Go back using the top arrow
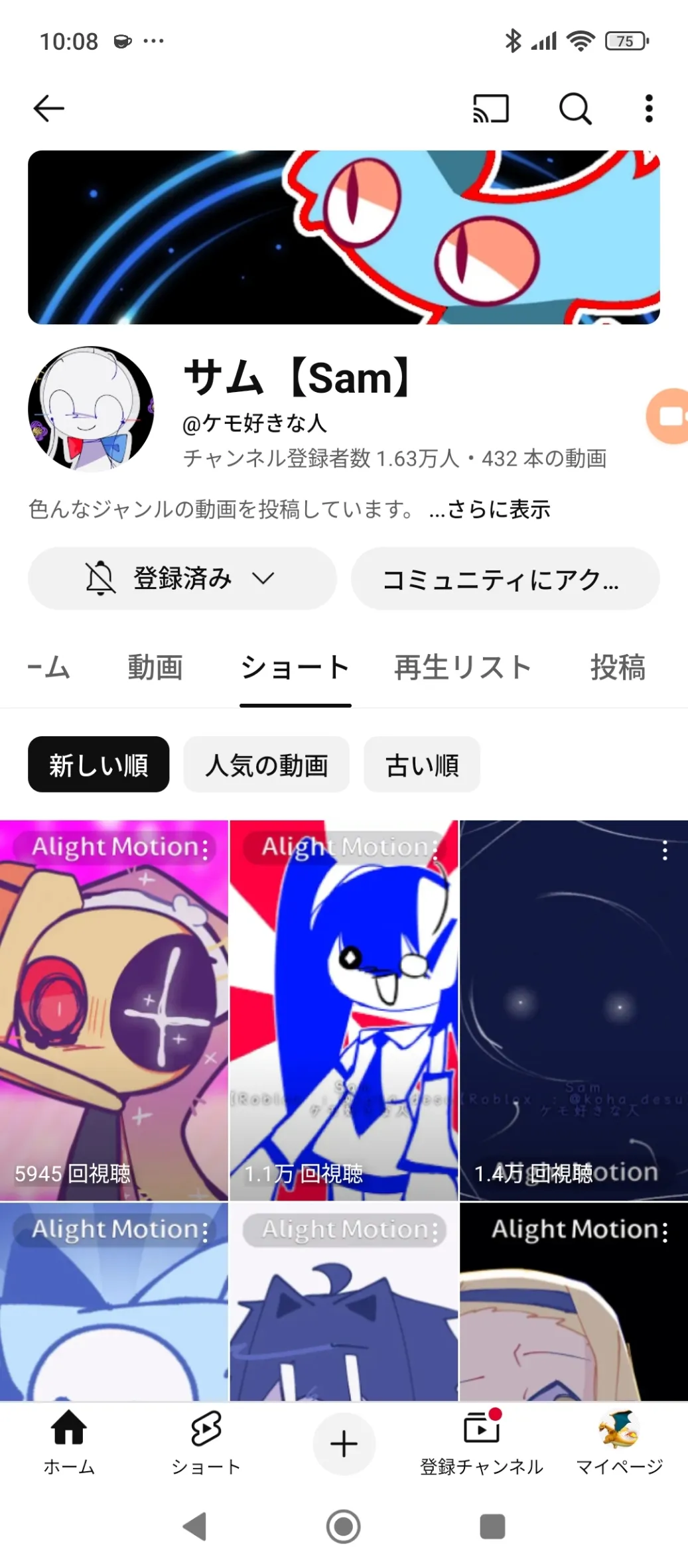The width and height of the screenshot is (688, 1568). 49,108
